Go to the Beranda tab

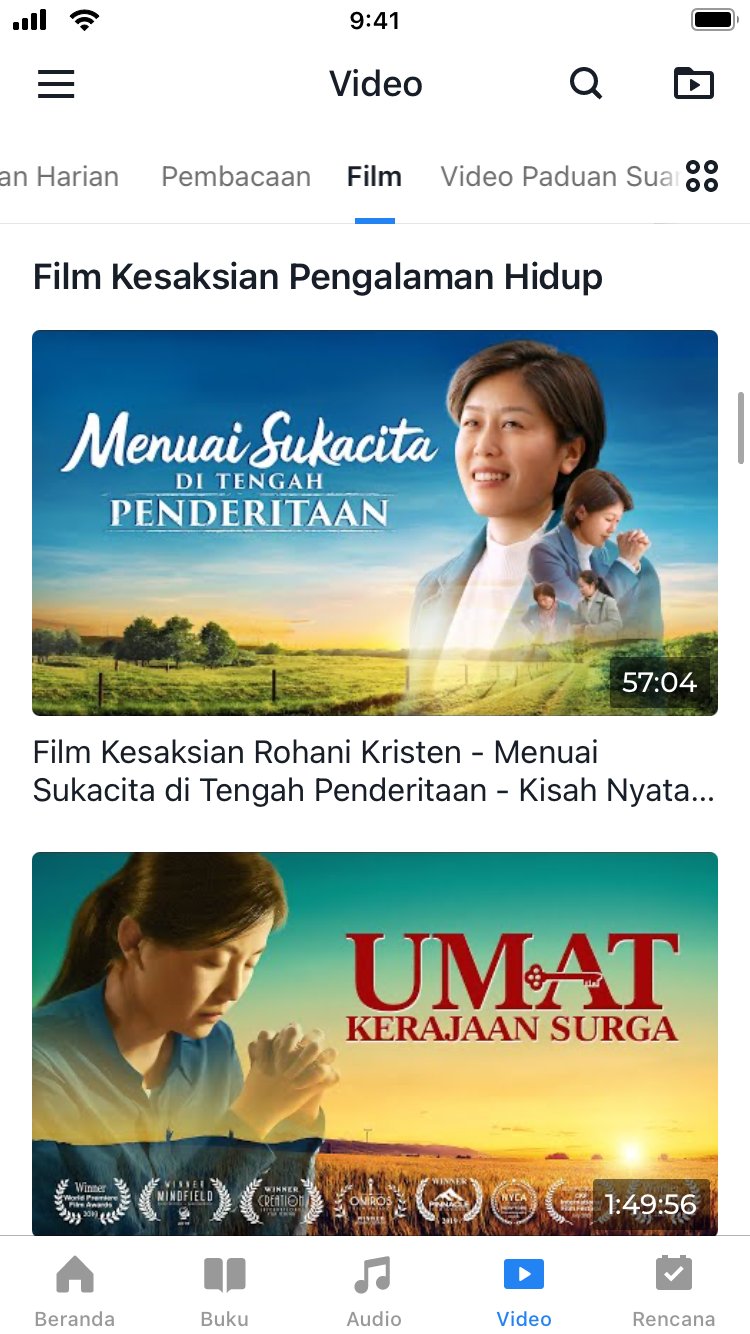click(x=75, y=1290)
